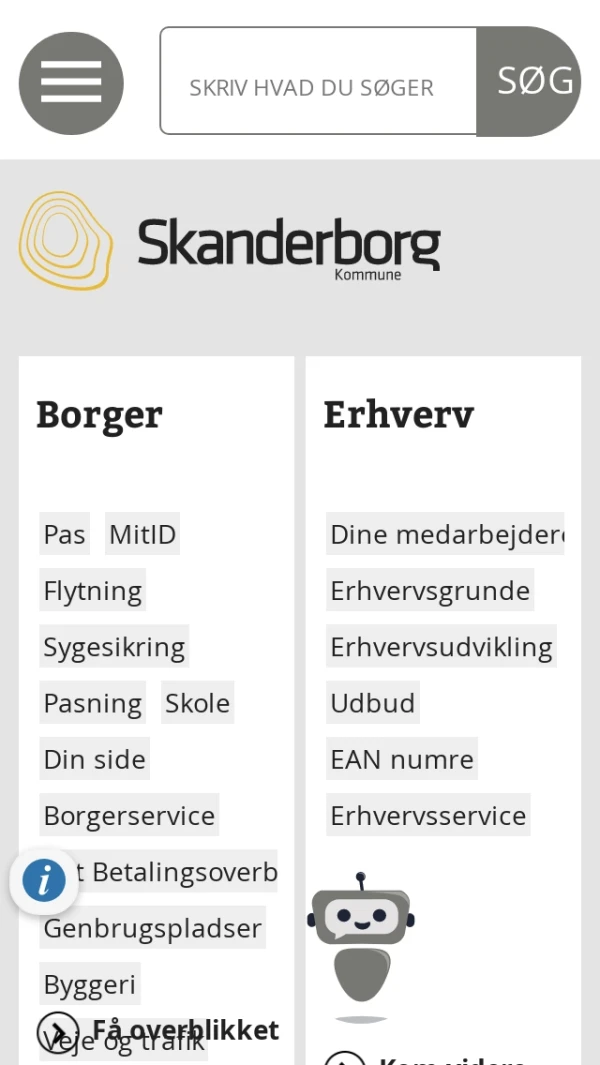This screenshot has width=600, height=1065.
Task: Open EAN numre link
Action: (402, 759)
